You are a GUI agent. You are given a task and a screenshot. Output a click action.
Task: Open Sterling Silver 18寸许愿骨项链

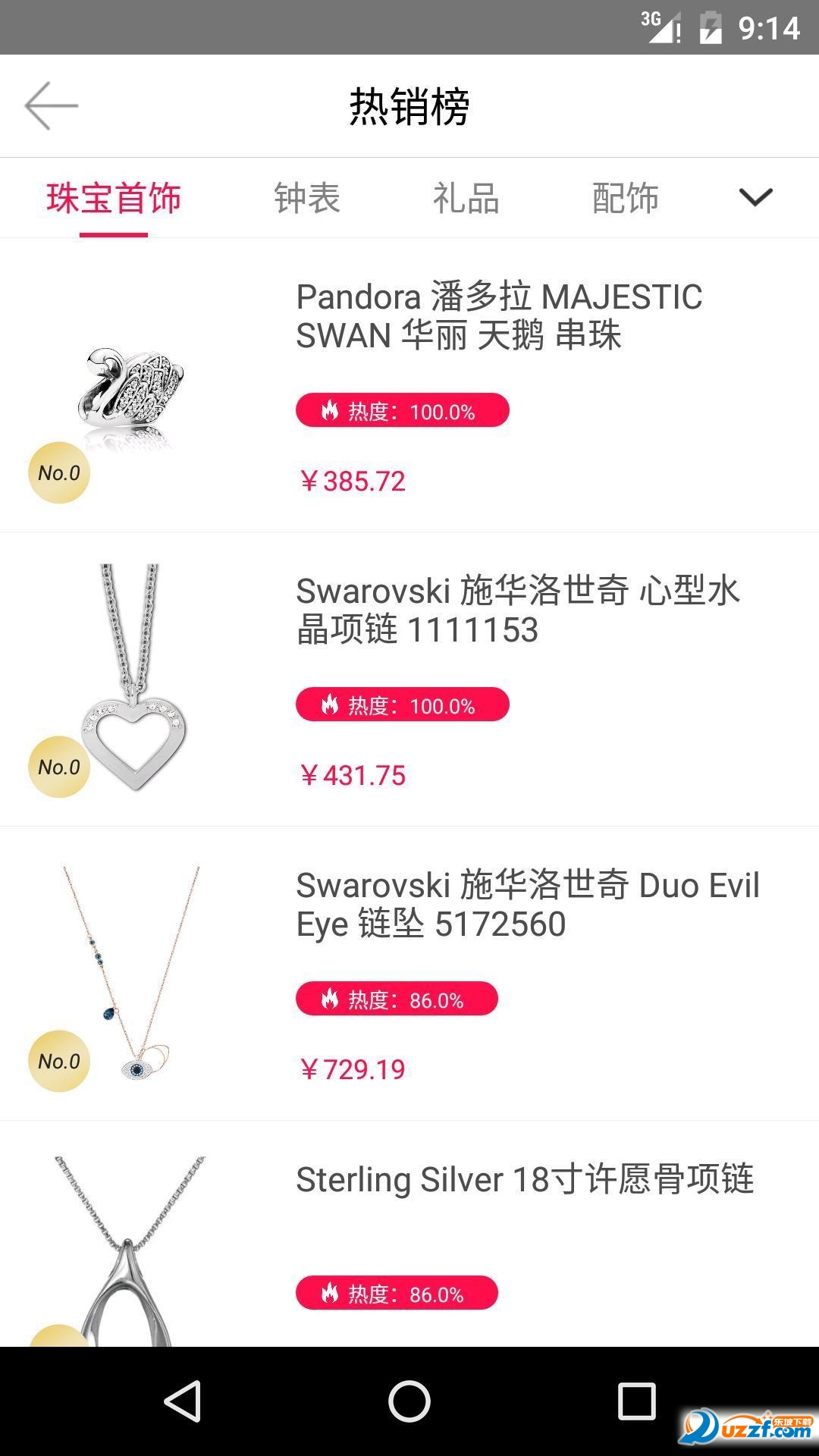click(525, 1180)
